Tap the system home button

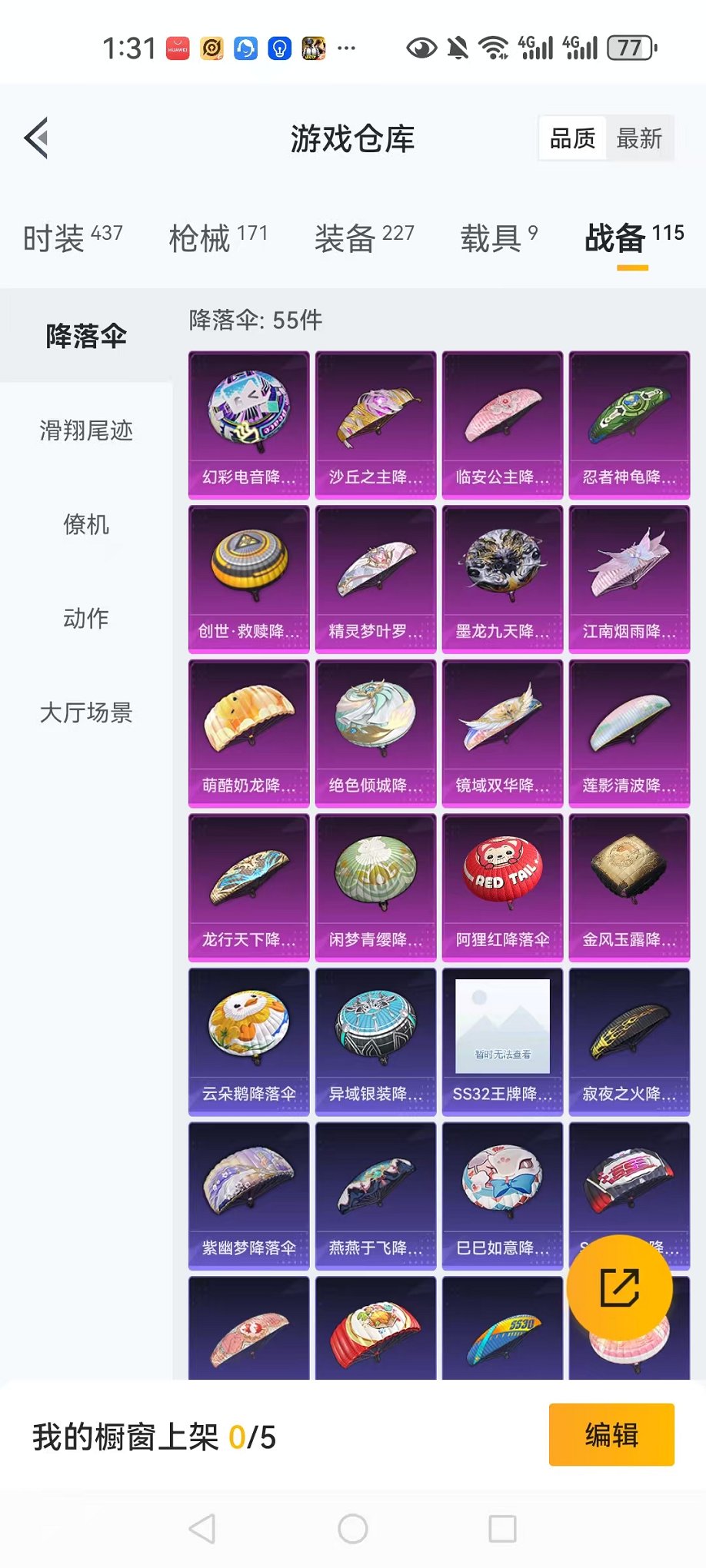353,1529
